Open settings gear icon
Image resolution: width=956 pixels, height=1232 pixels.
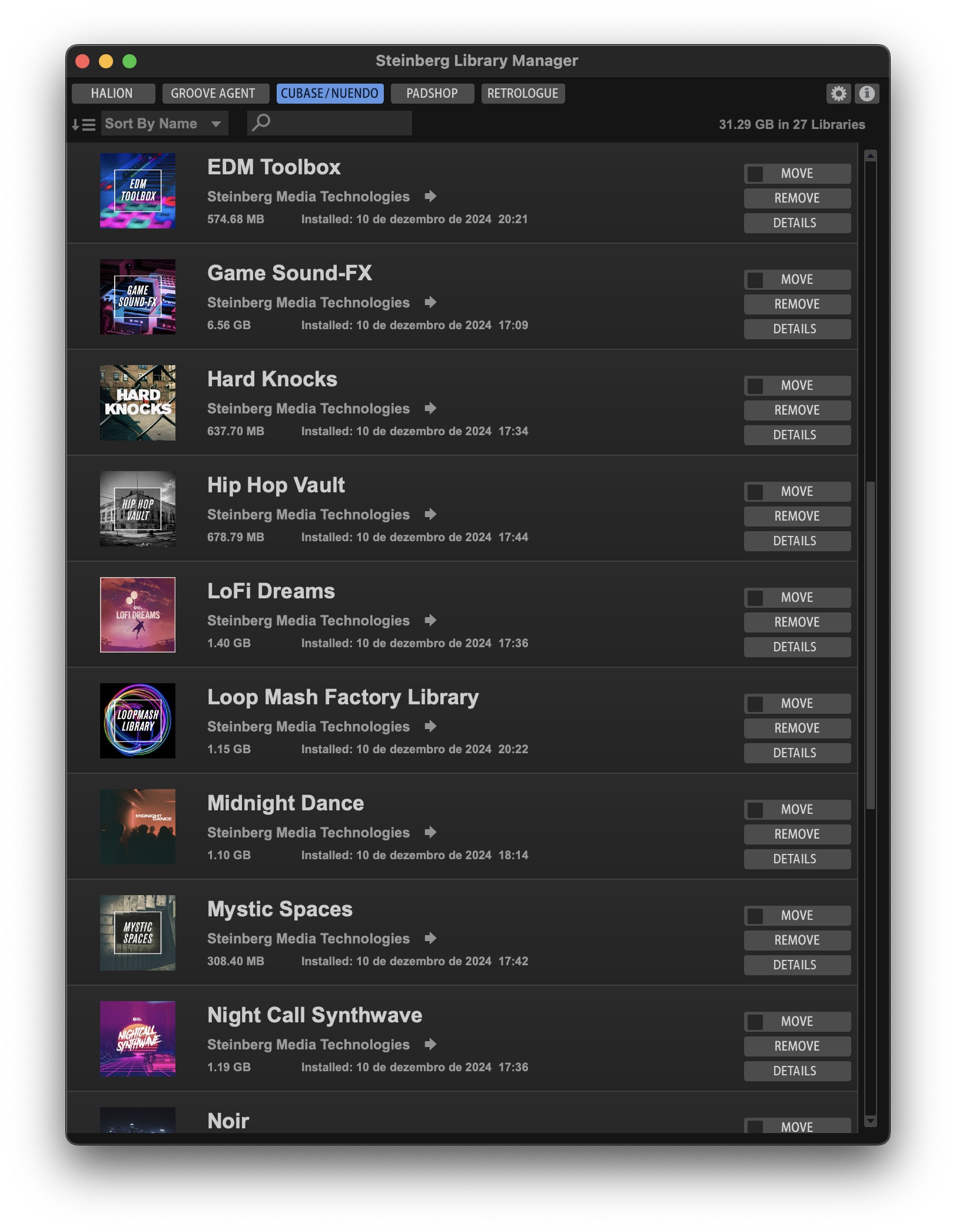click(838, 94)
